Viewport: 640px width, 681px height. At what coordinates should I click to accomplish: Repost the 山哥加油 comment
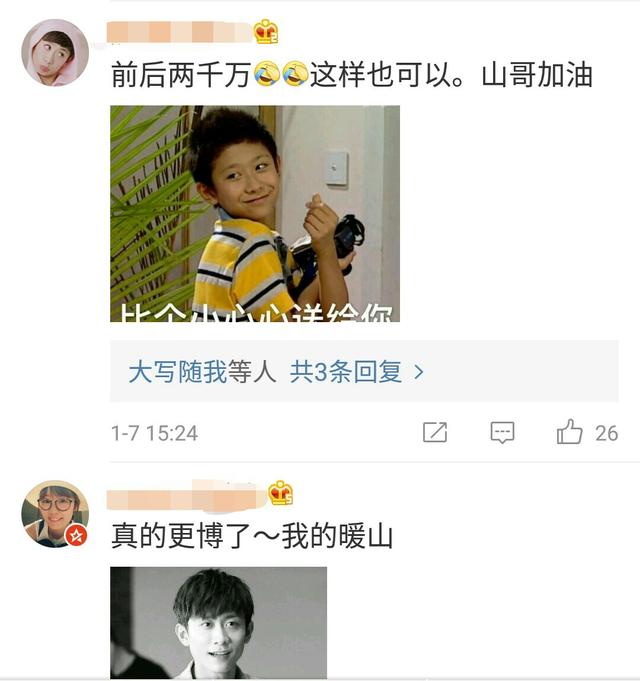point(435,432)
